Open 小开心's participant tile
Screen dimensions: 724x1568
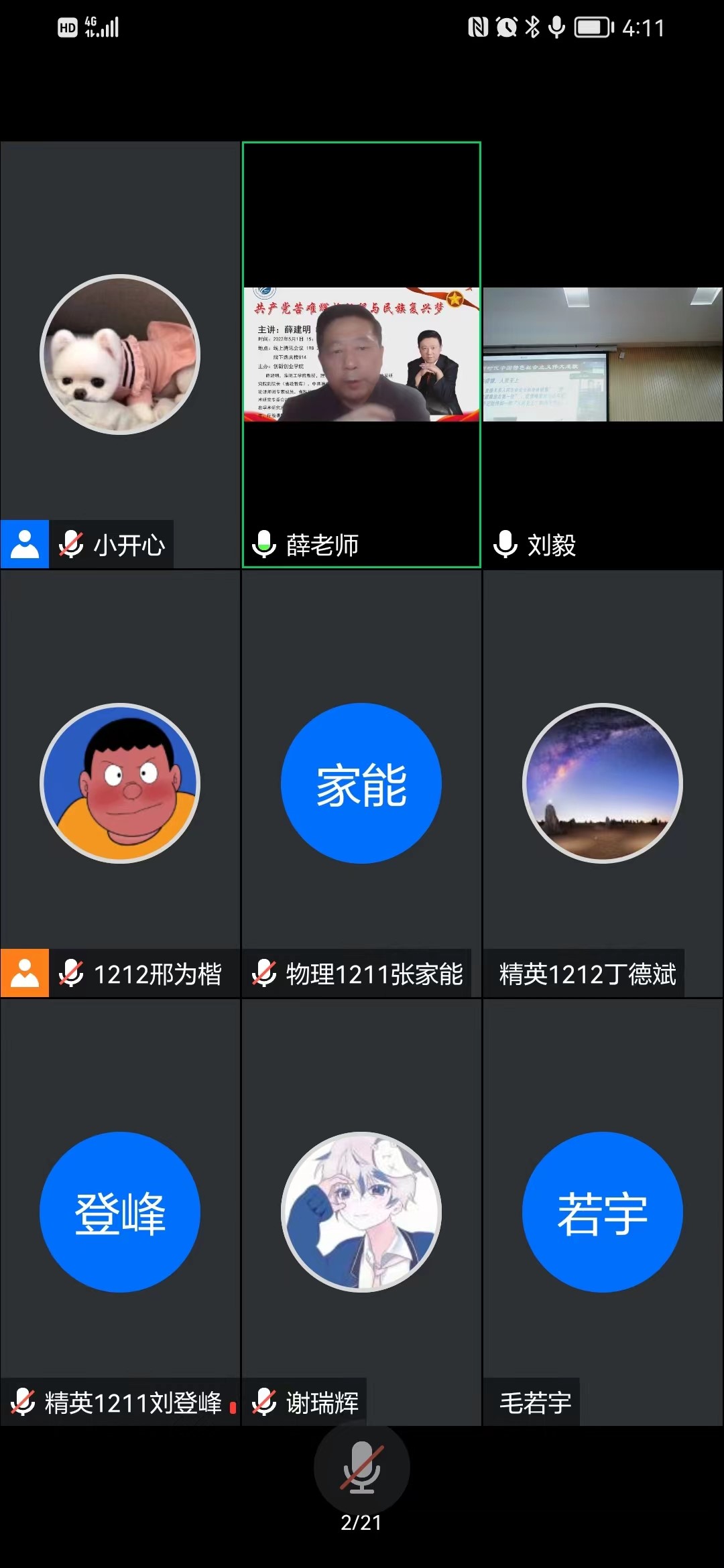click(x=120, y=354)
